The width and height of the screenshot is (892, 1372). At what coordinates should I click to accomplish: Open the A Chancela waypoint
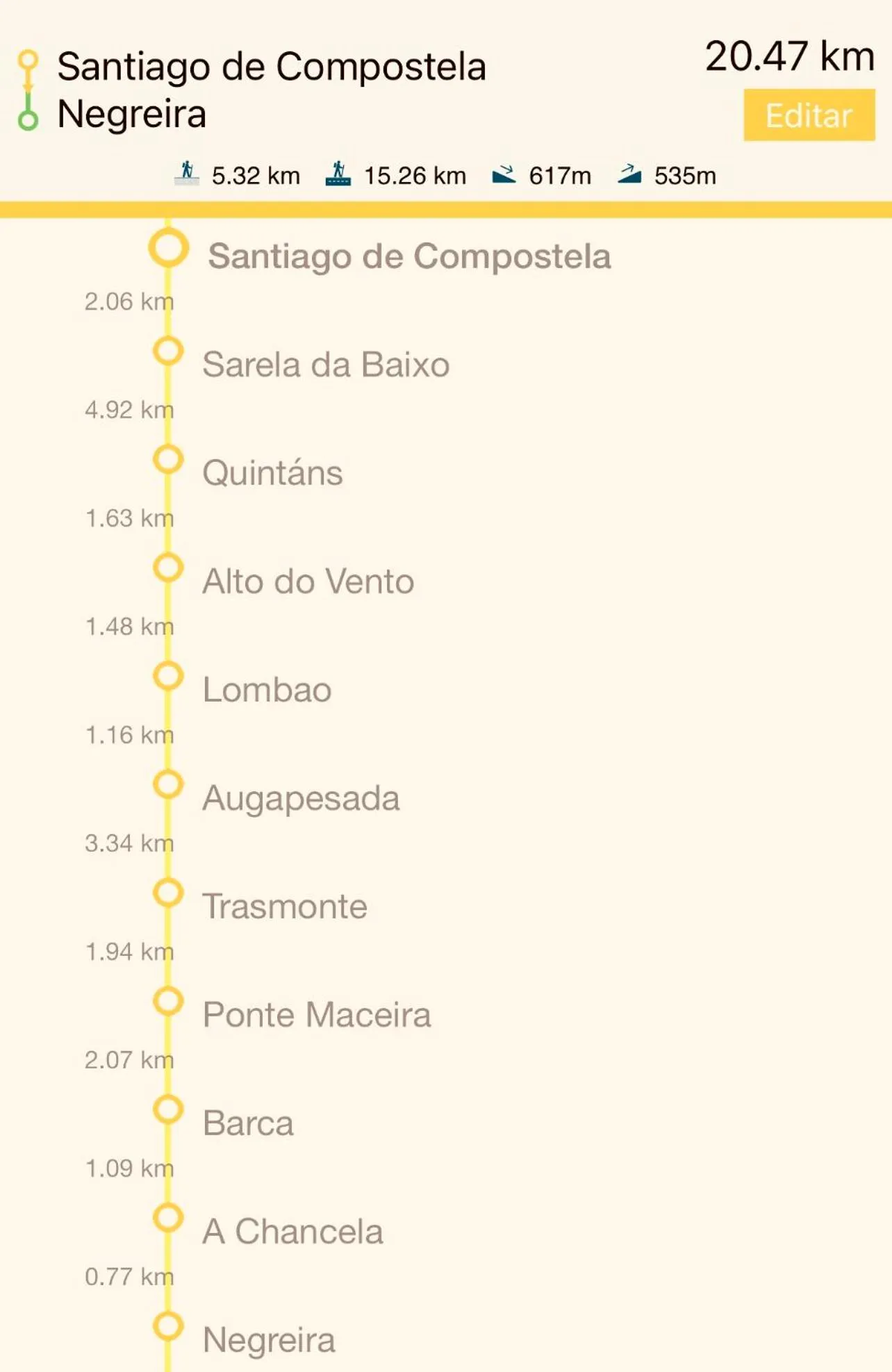click(292, 1232)
